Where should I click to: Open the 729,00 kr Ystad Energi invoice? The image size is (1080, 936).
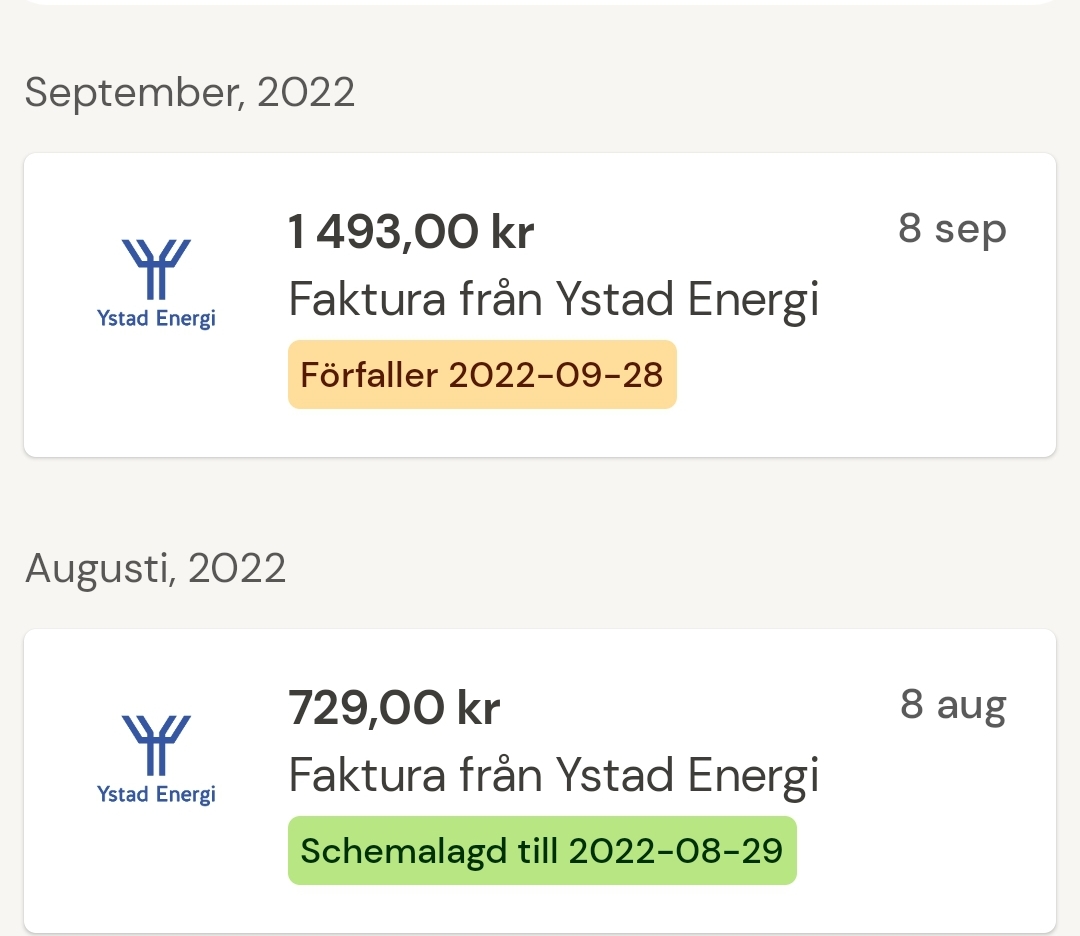point(540,780)
